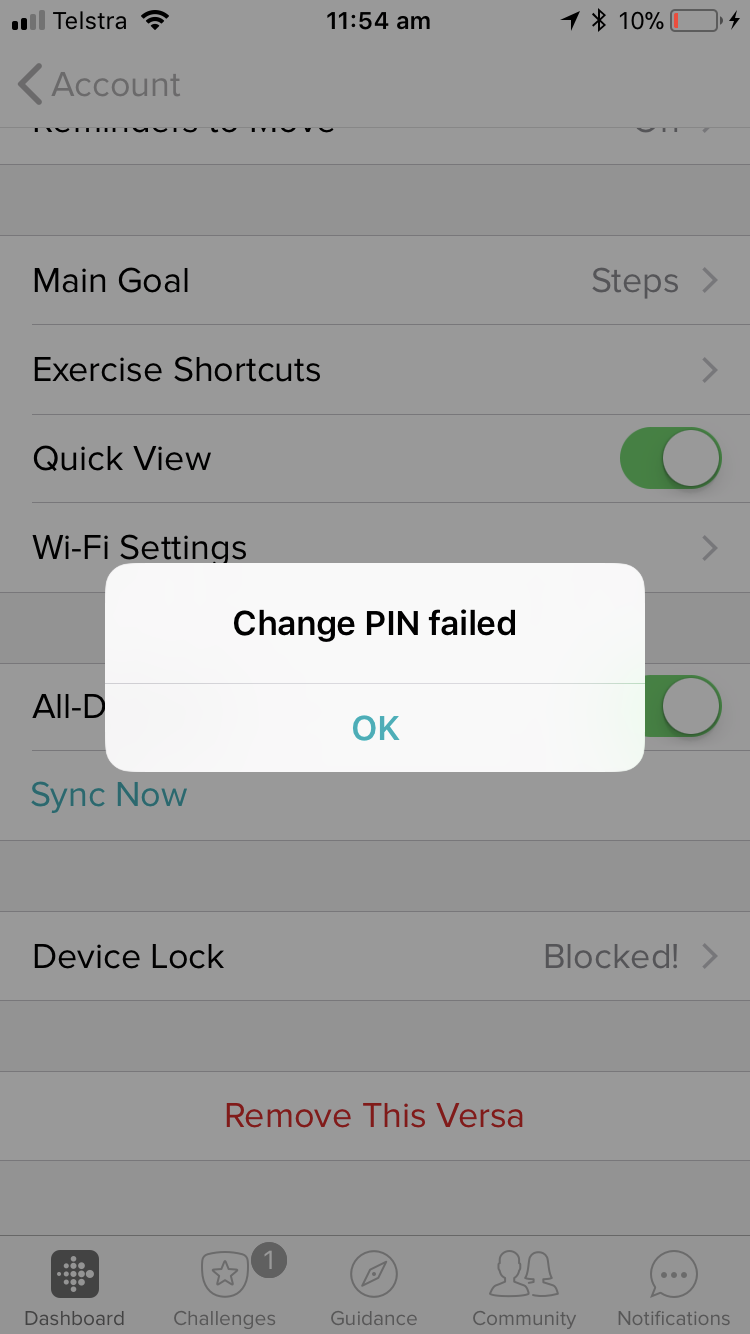The height and width of the screenshot is (1334, 750).
Task: Go back to Account
Action: pos(98,85)
